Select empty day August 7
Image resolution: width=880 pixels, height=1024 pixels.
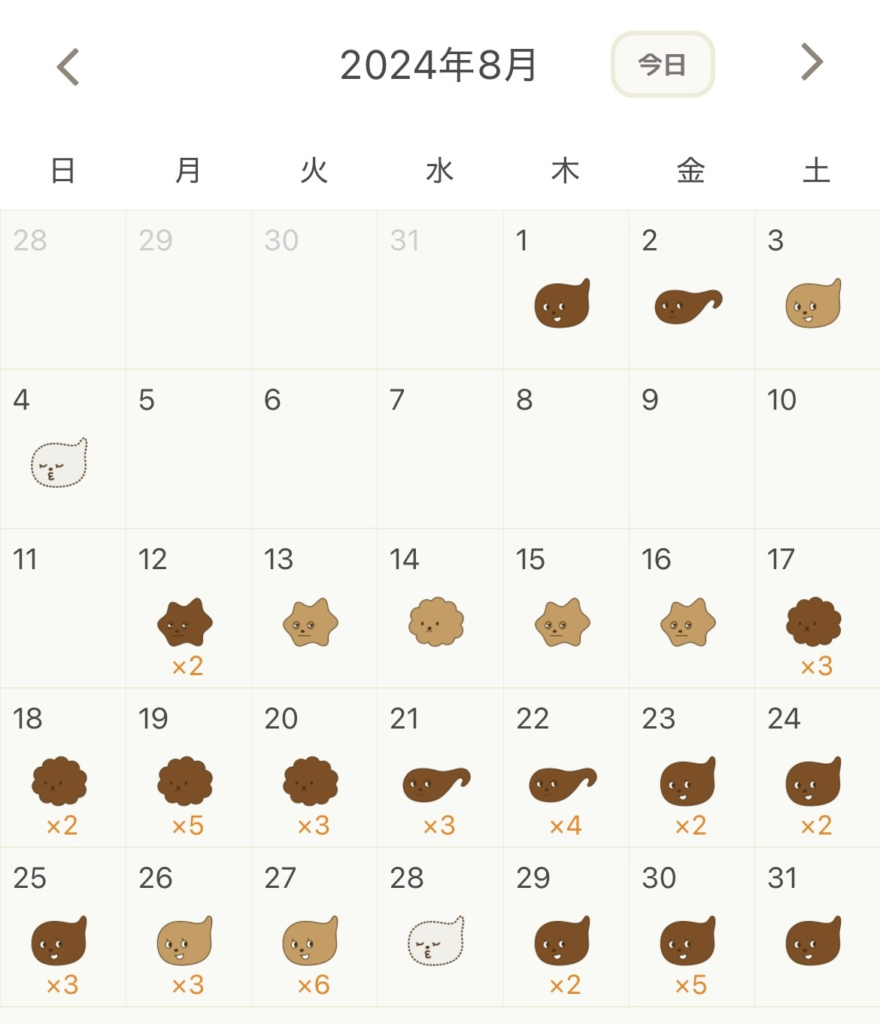point(438,448)
